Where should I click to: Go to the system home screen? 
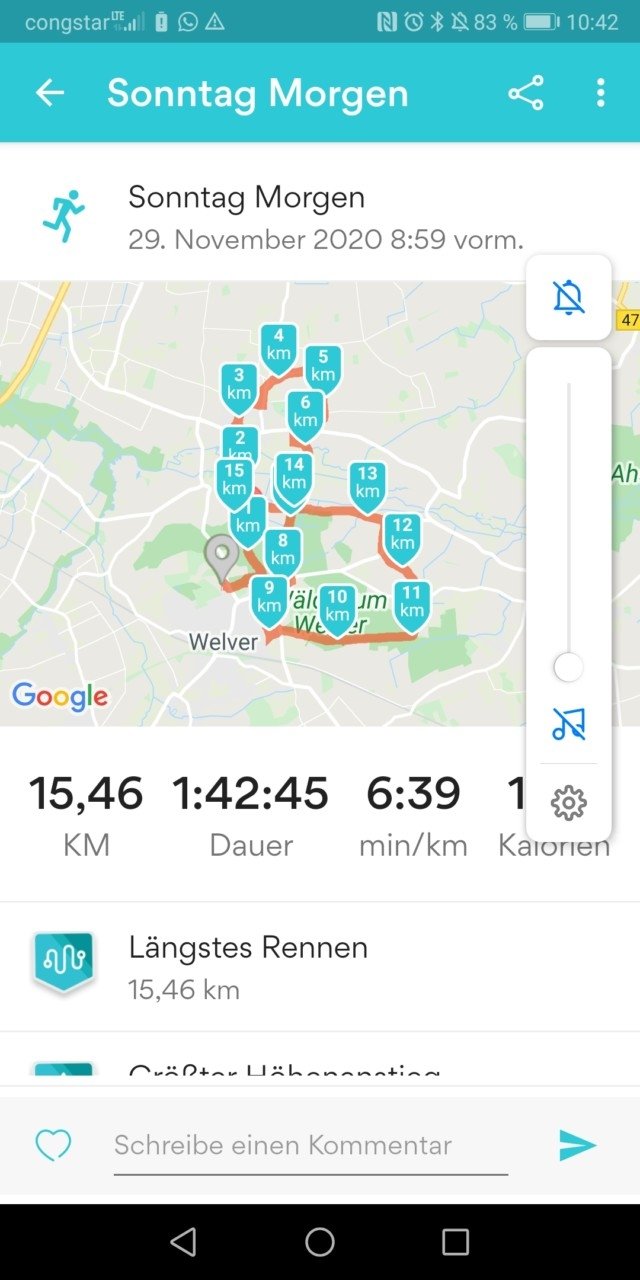[320, 1242]
